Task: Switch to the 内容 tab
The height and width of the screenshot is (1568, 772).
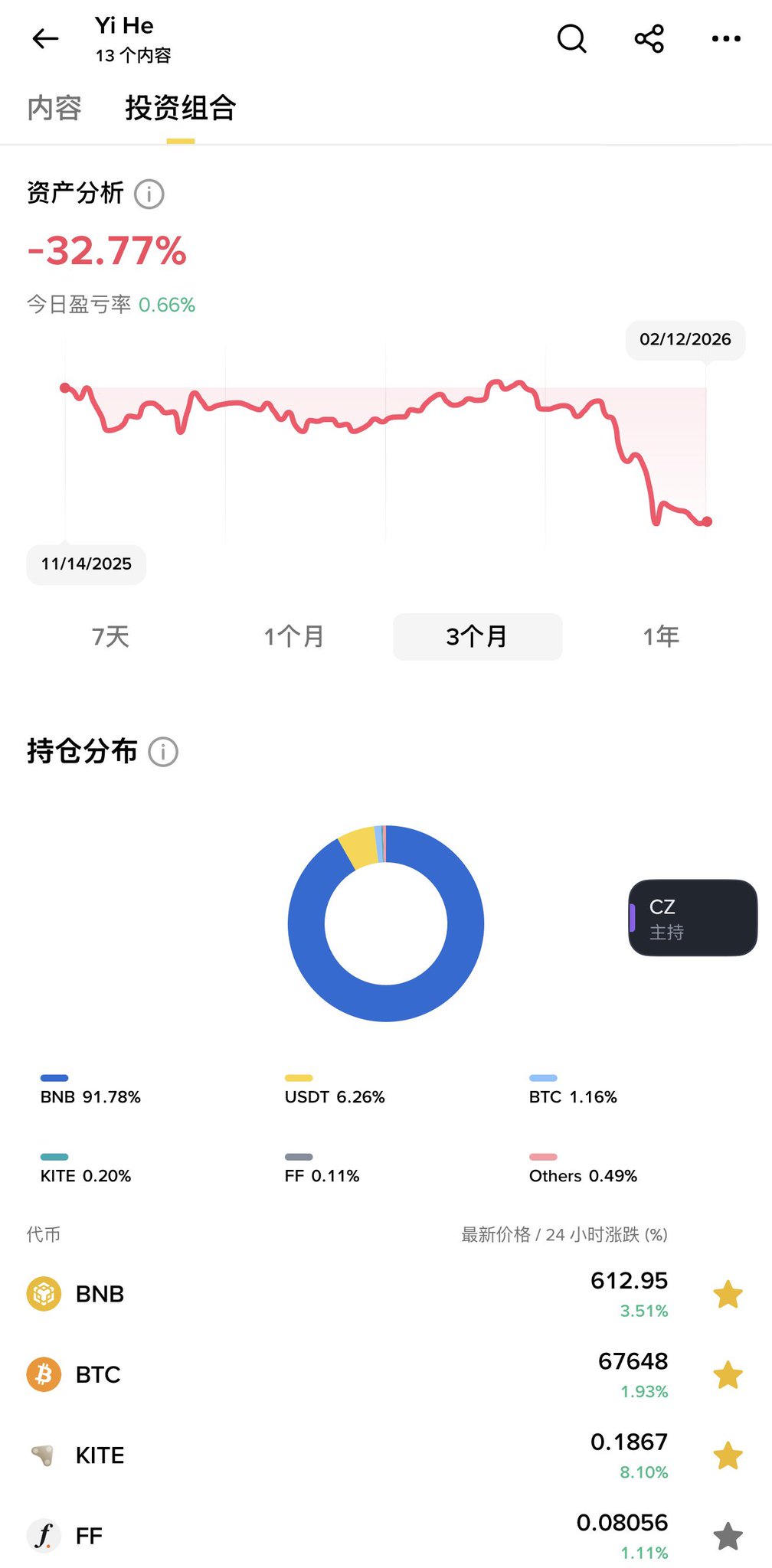Action: (54, 109)
